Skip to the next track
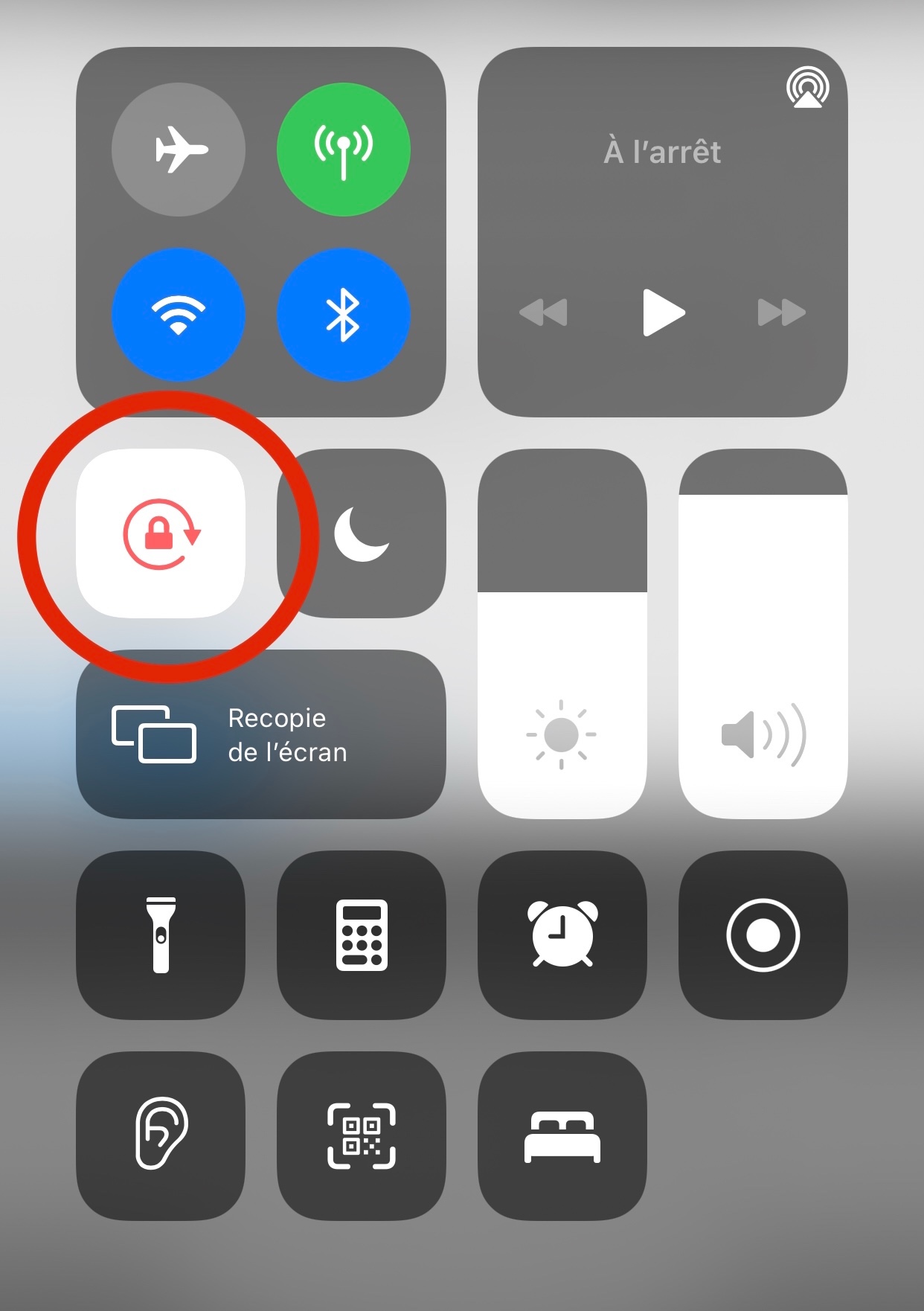The height and width of the screenshot is (1311, 924). coord(782,312)
